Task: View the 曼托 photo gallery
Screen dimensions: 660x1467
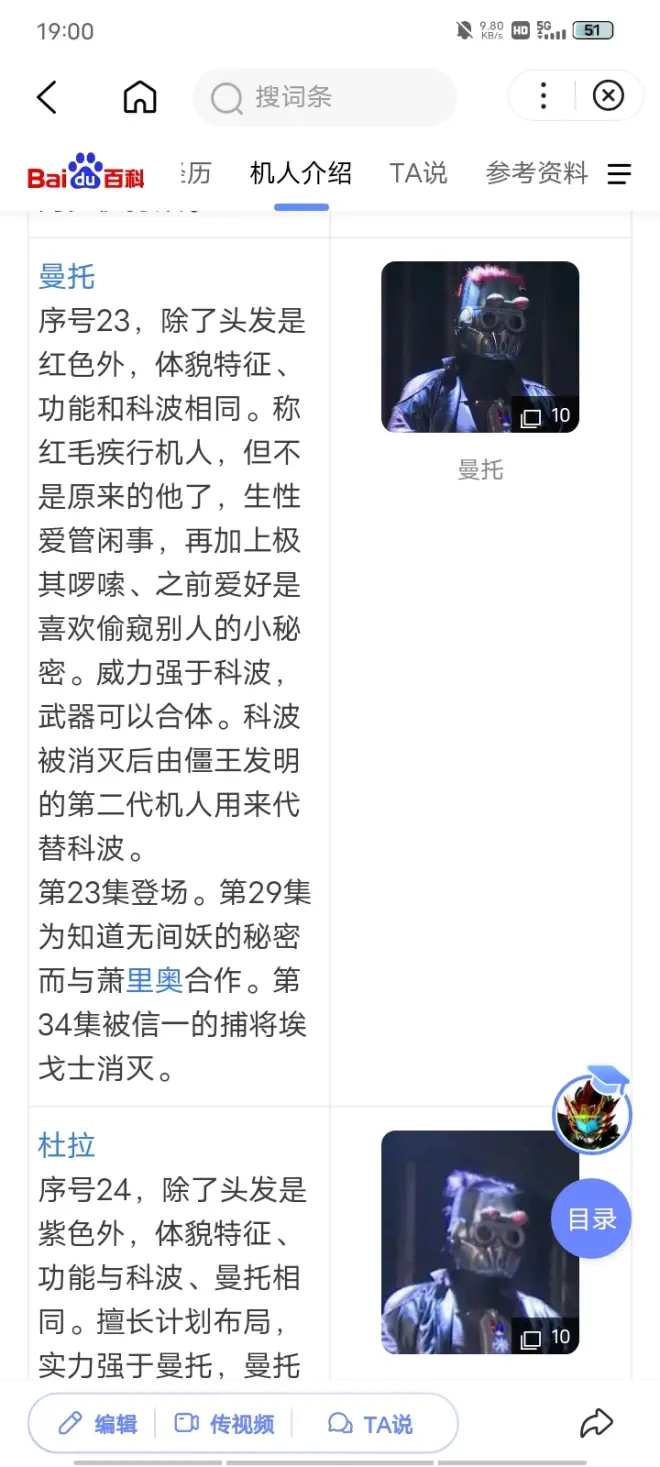Action: 480,346
